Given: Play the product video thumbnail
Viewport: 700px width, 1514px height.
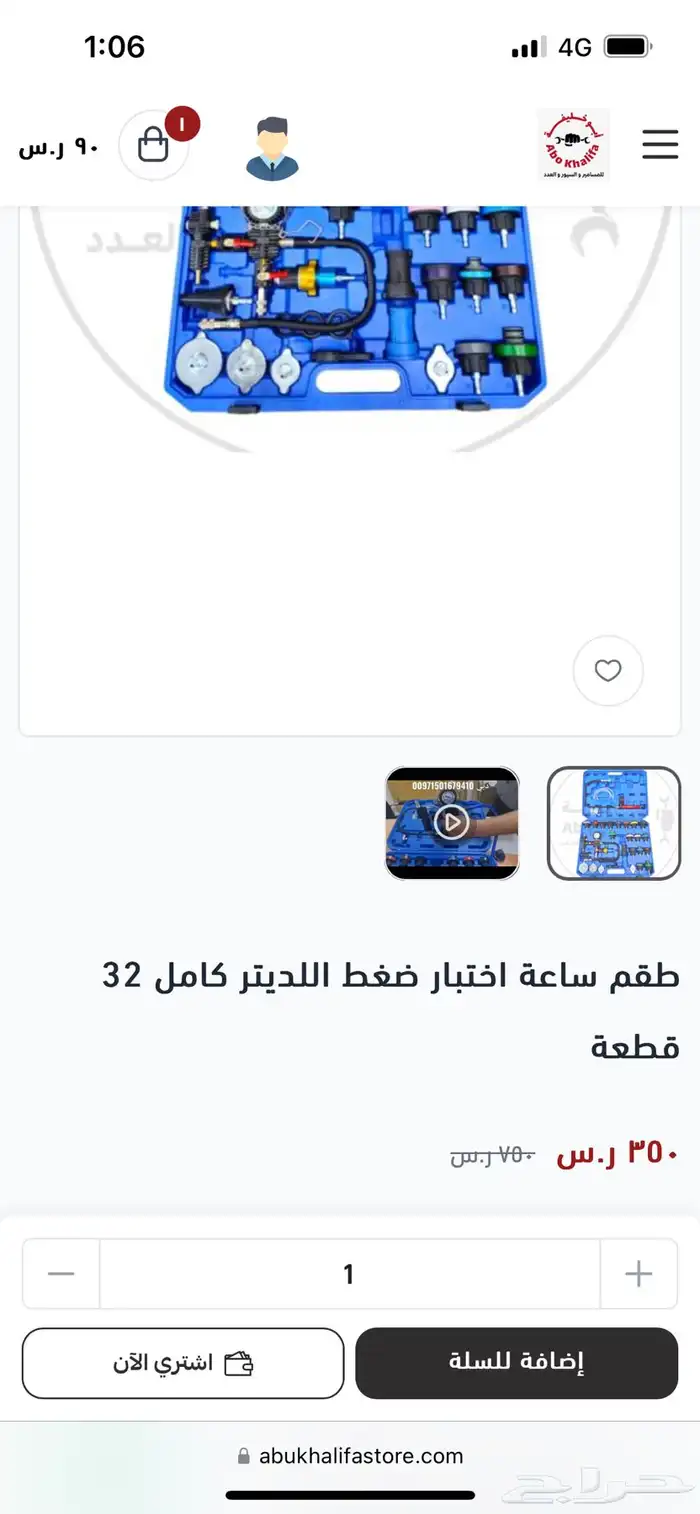Looking at the screenshot, I should [452, 823].
